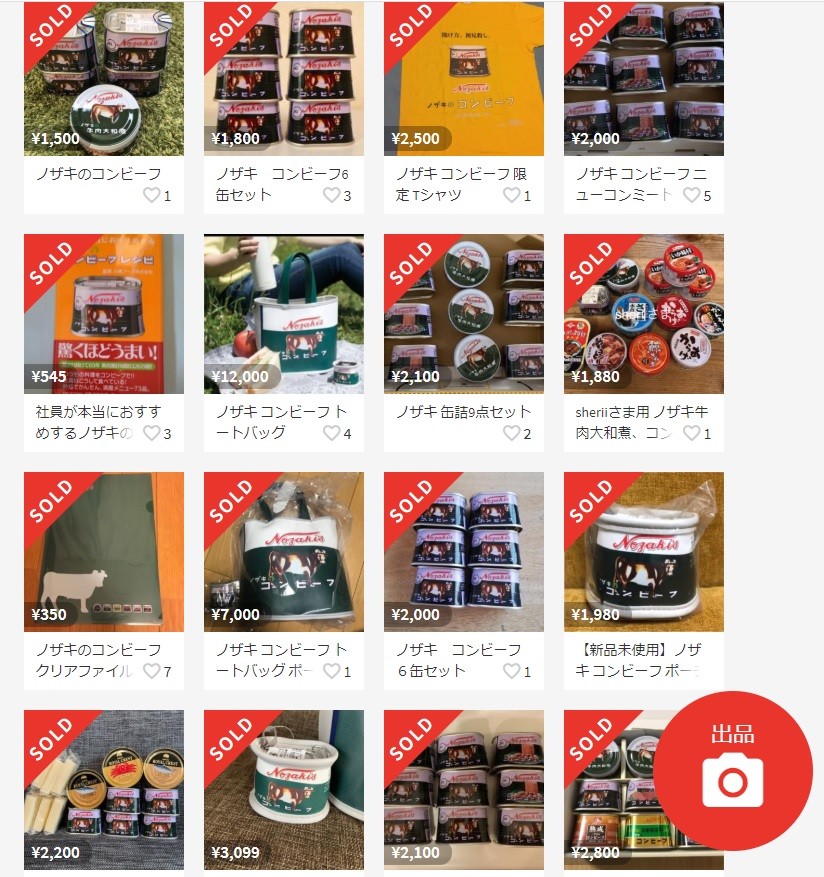Open the ¥1,800 コンビーフ6缶セット listing
The height and width of the screenshot is (877, 824).
tap(284, 80)
